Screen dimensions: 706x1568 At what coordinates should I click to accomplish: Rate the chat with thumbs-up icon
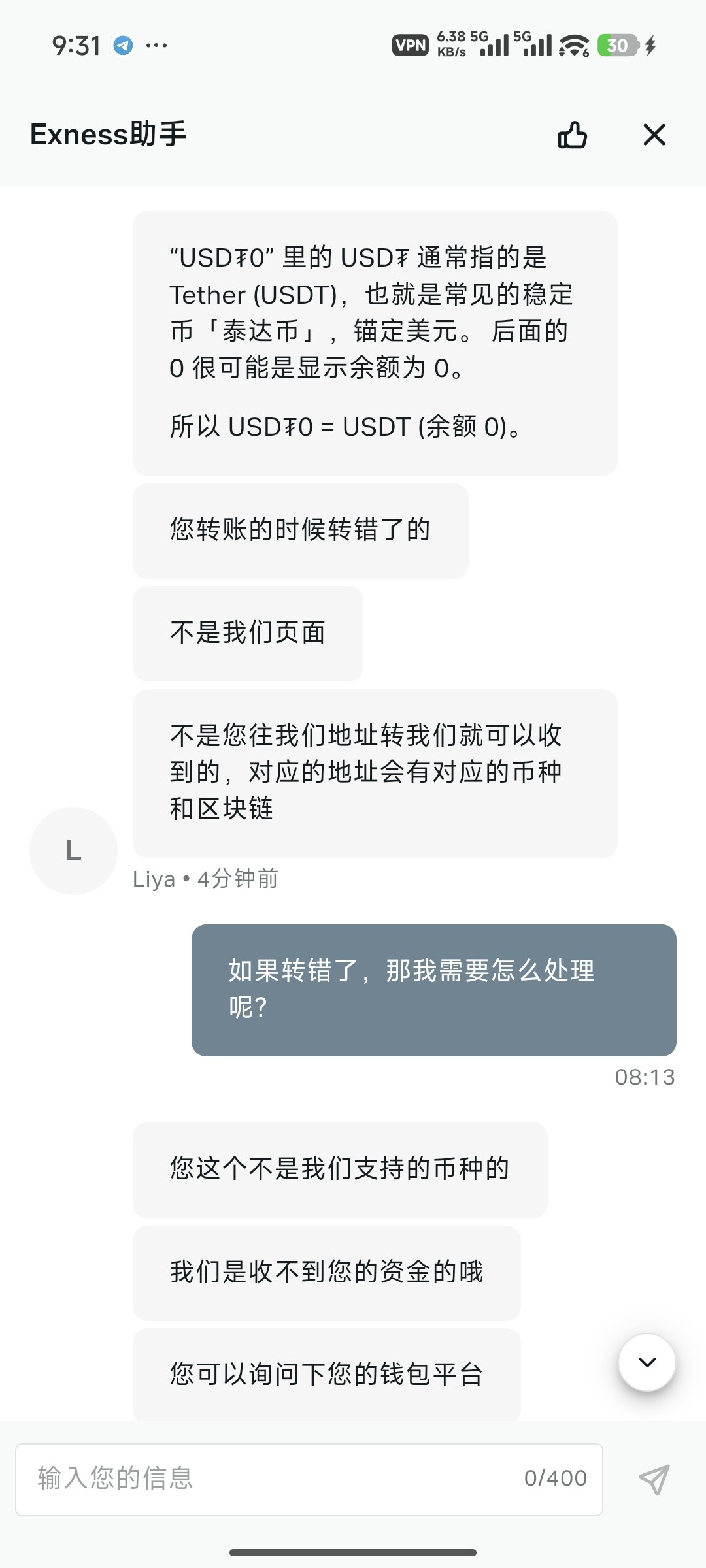572,135
